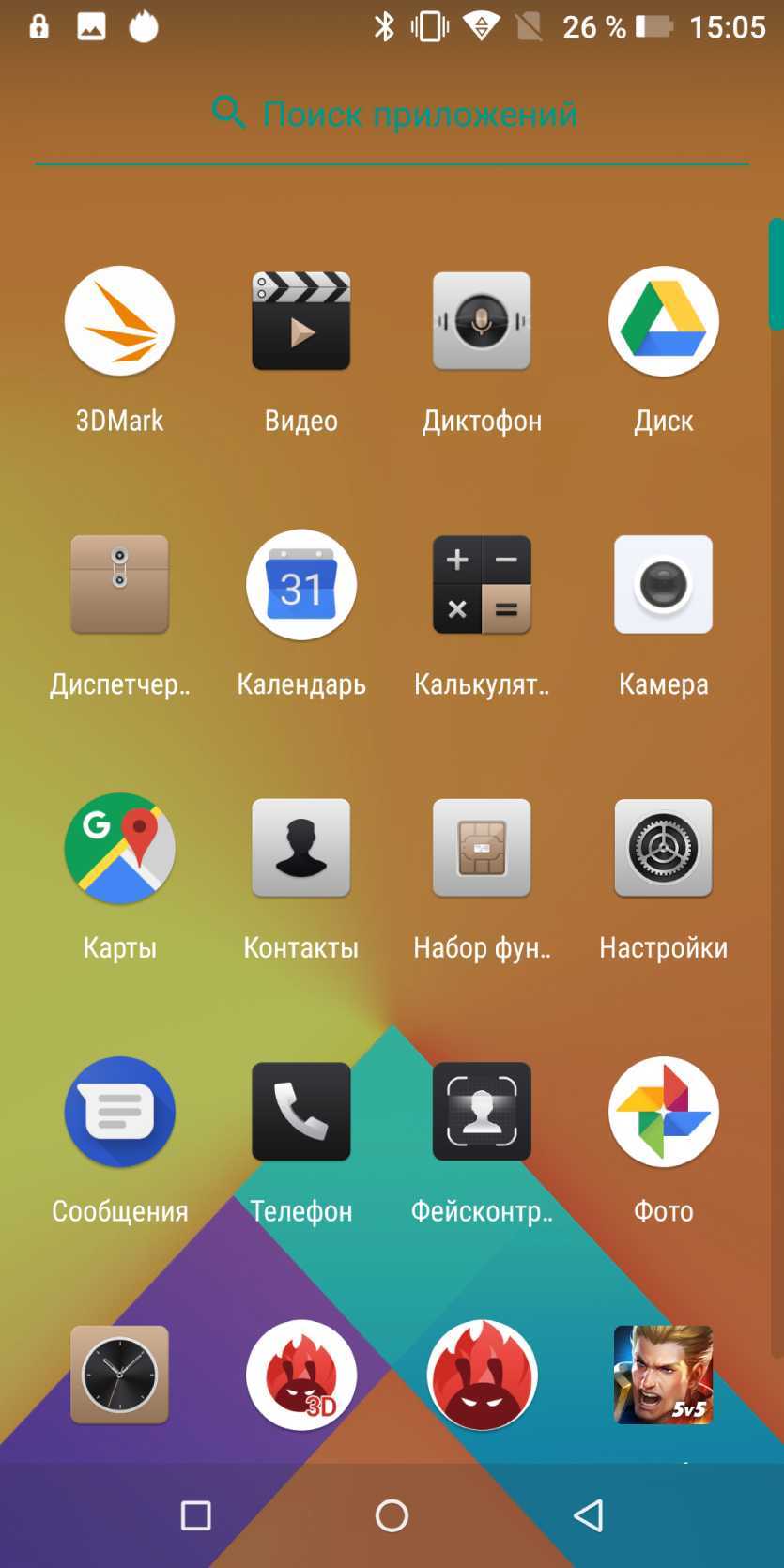784x1568 pixels.
Task: Open Диктофон voice recorder
Action: 482,321
